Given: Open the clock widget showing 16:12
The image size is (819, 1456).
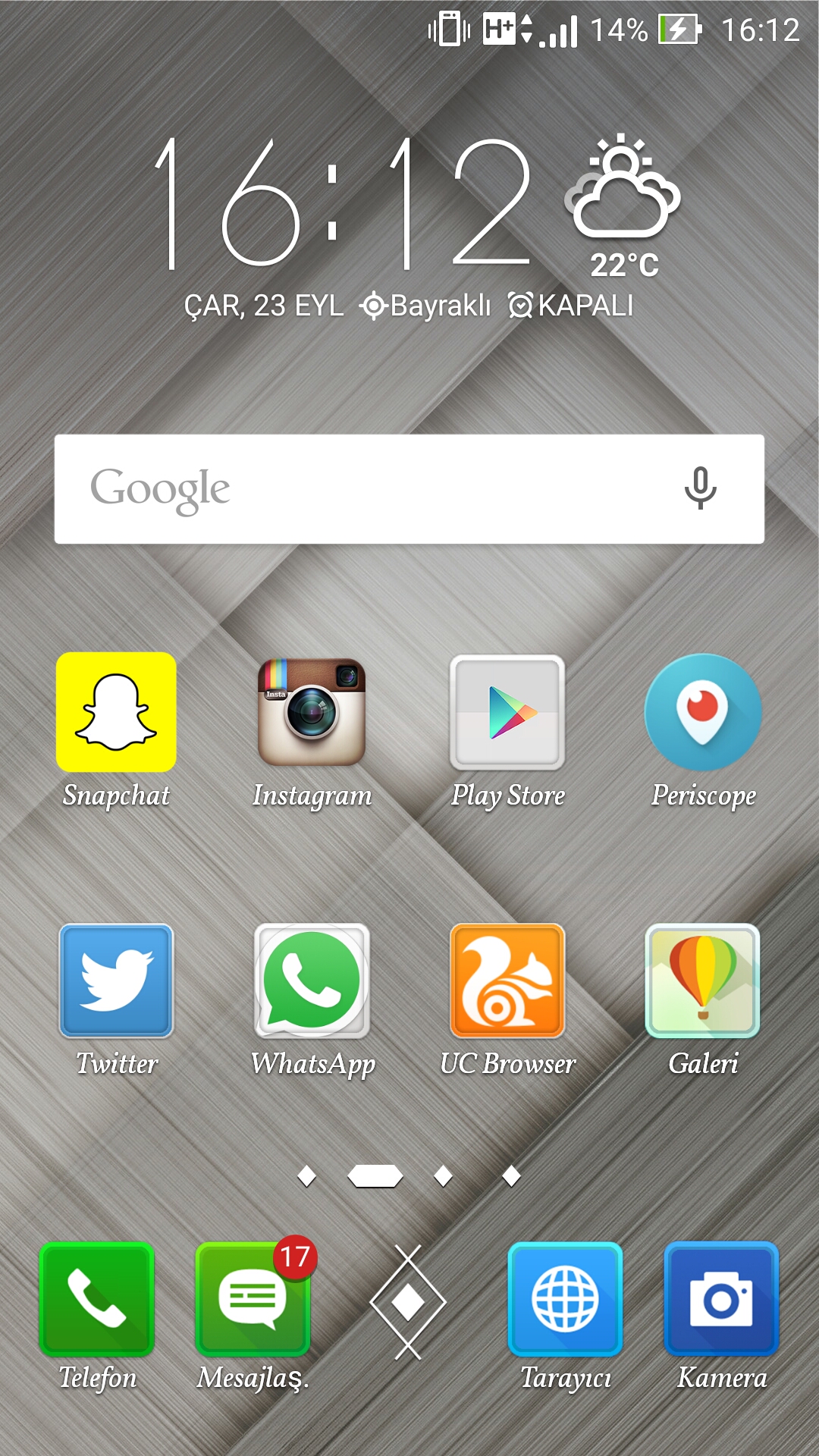Looking at the screenshot, I should point(341,205).
